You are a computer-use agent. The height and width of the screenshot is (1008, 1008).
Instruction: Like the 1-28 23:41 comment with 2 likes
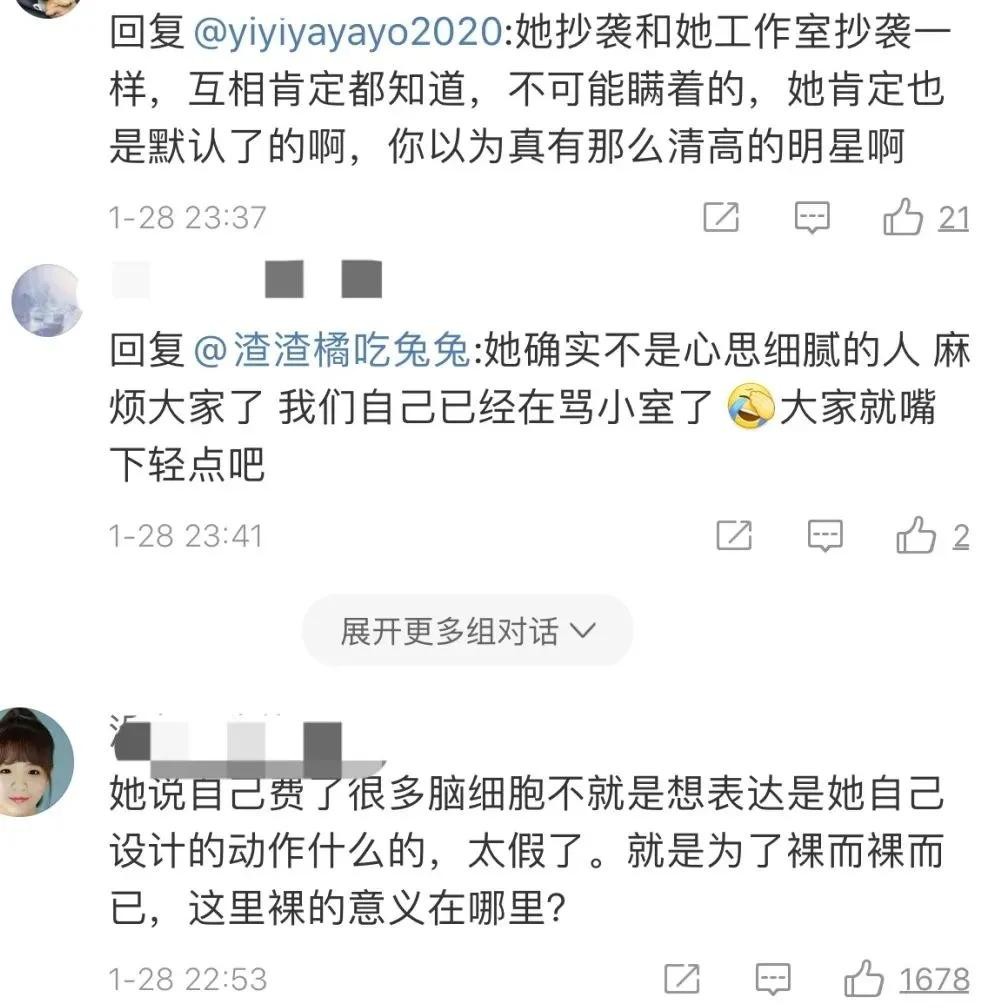(915, 536)
